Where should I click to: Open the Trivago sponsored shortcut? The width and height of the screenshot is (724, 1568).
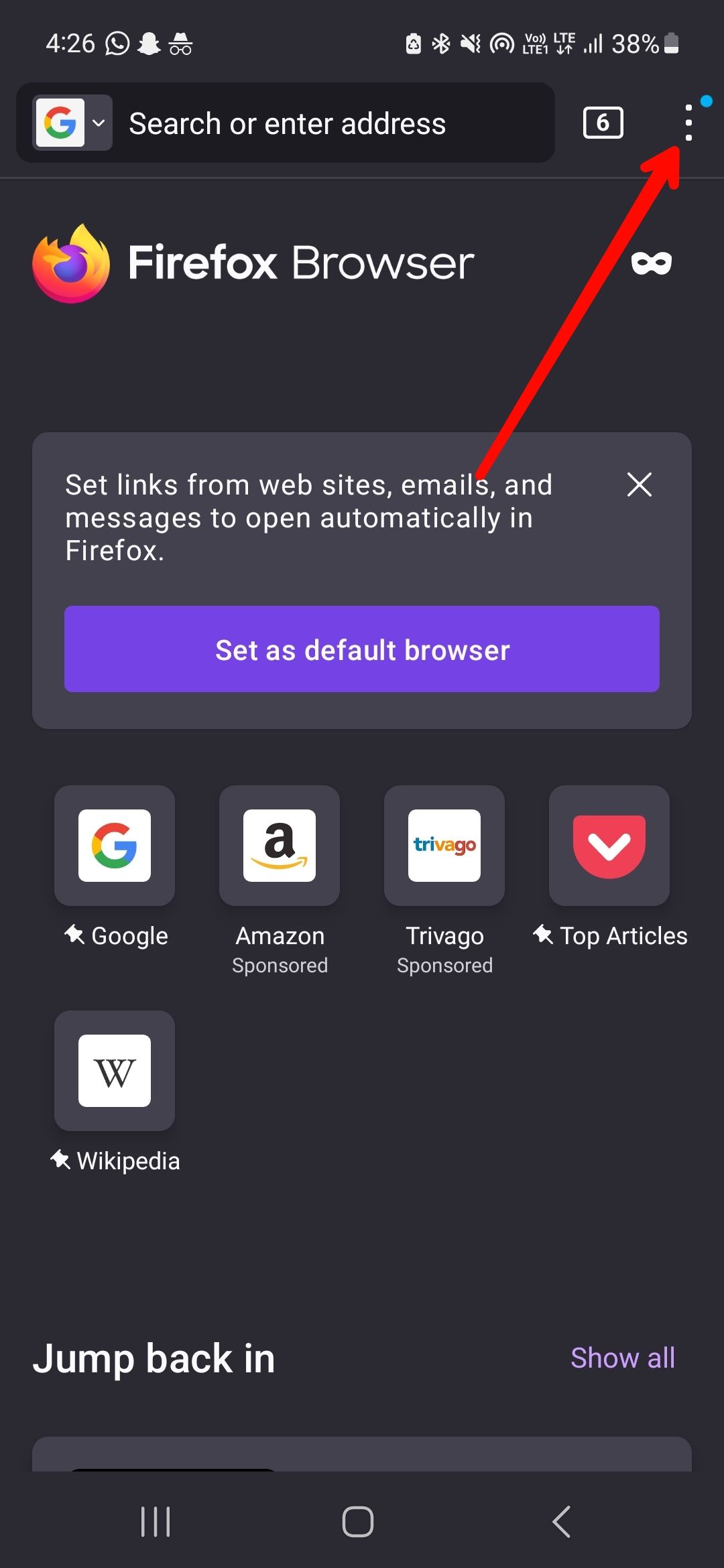point(444,846)
